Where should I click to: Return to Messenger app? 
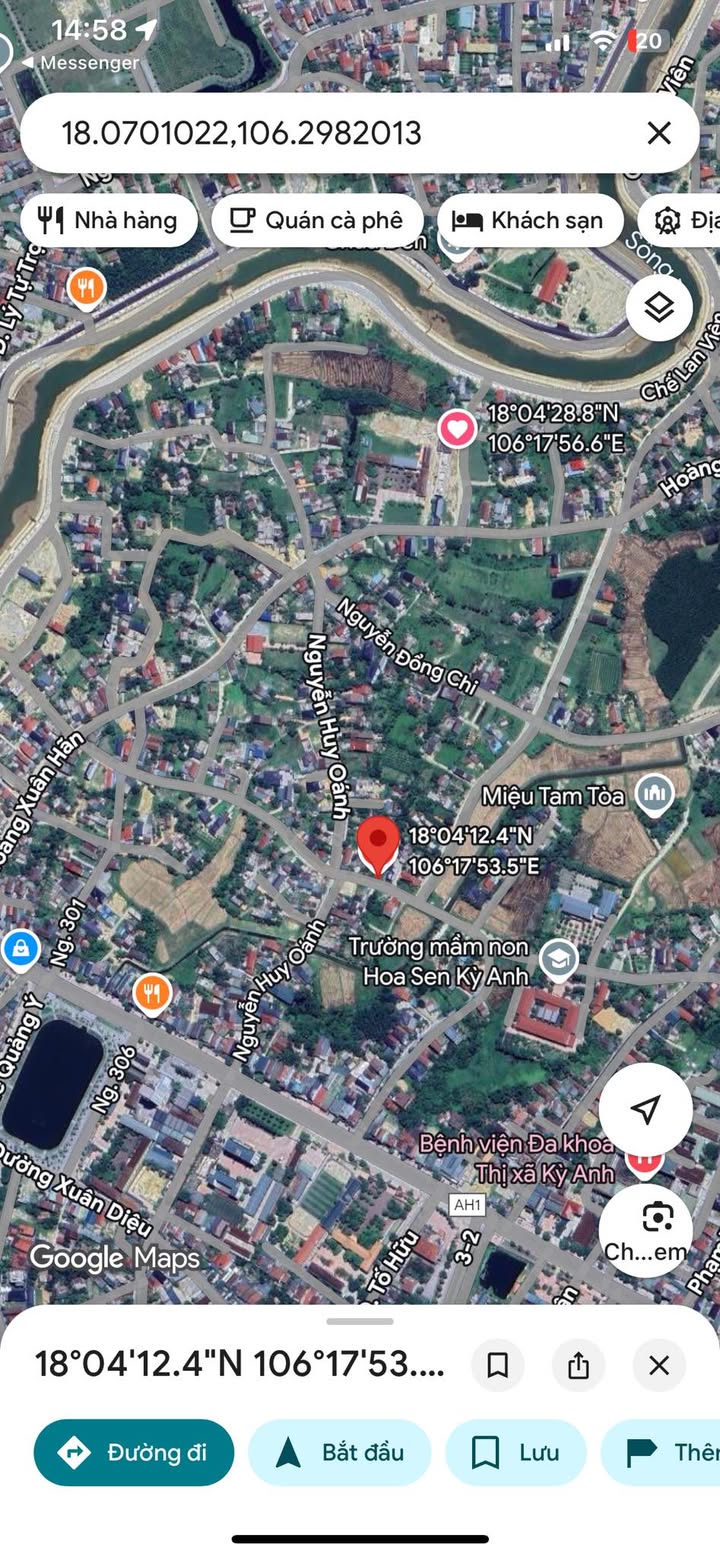pos(80,62)
